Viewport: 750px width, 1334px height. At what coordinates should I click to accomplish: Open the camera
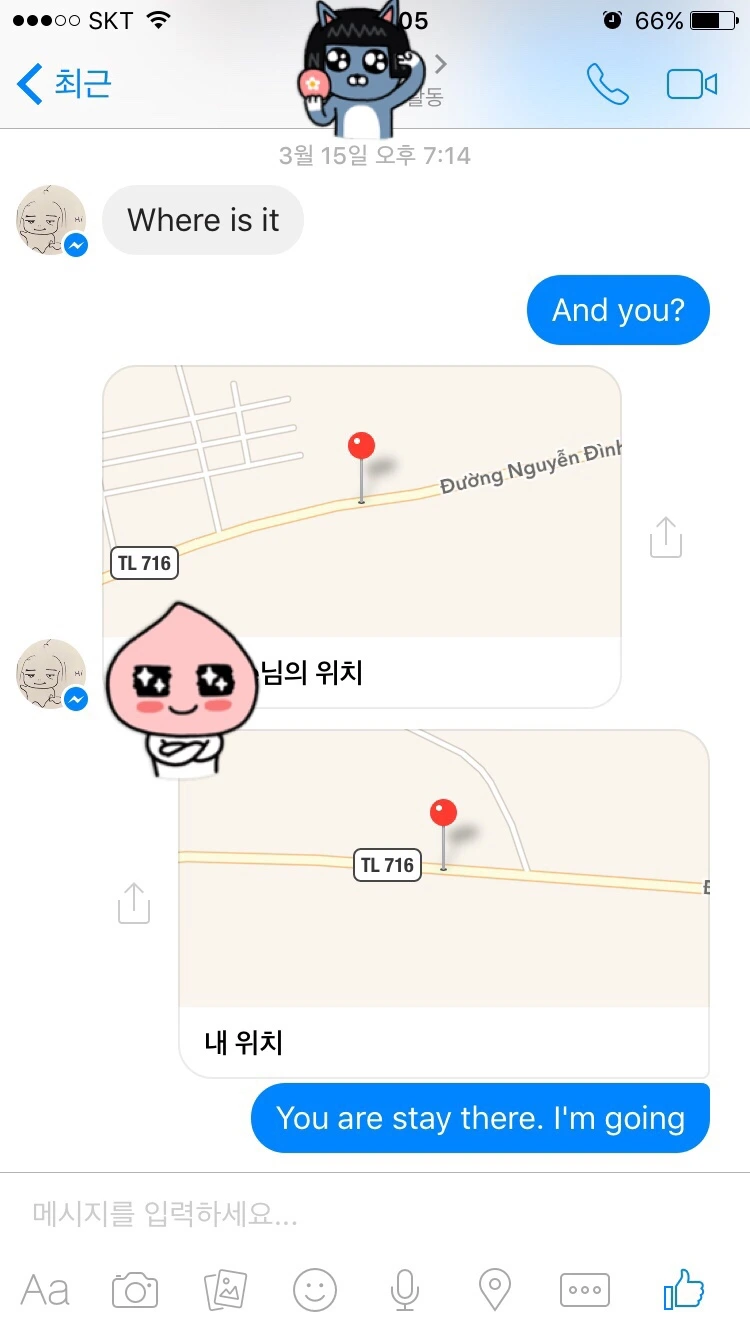[x=134, y=1289]
